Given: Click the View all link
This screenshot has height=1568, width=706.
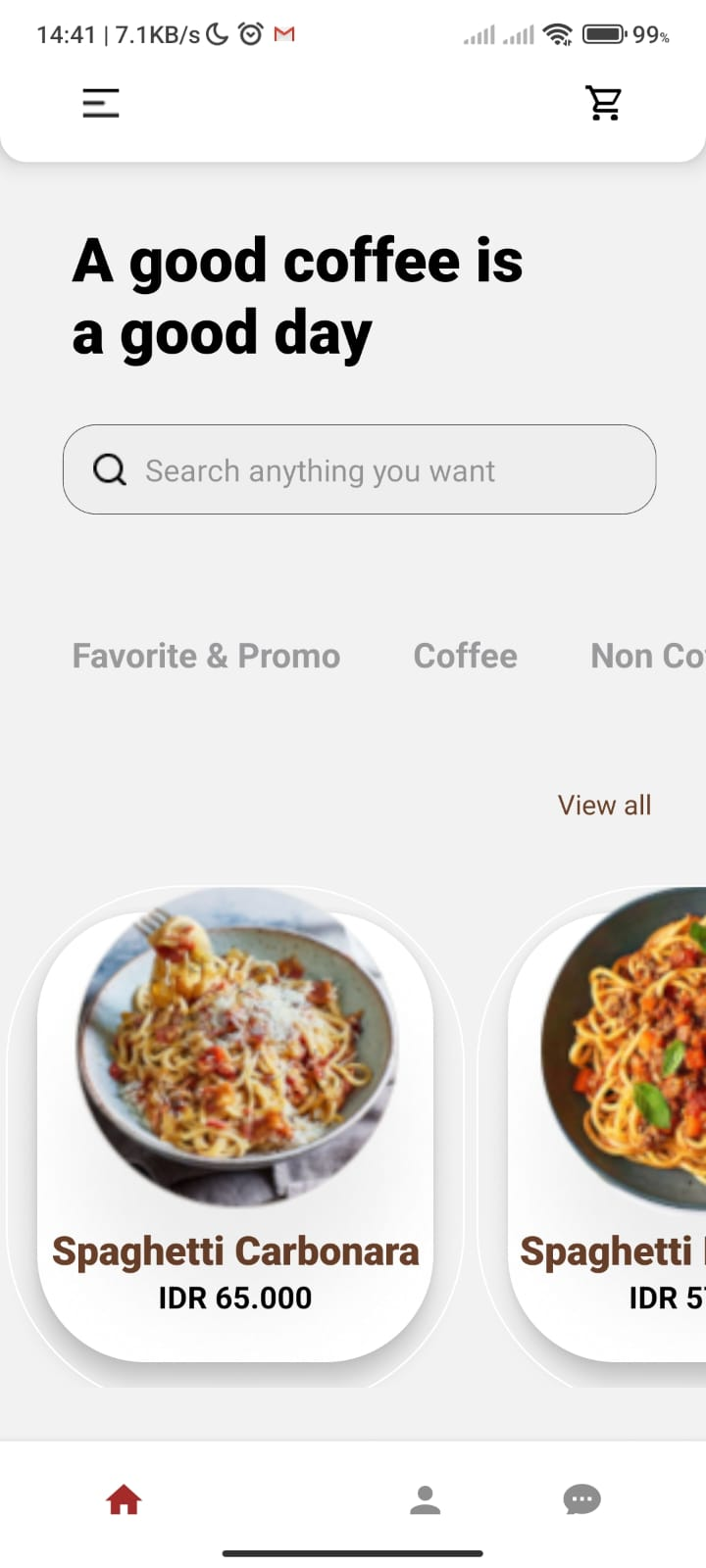Looking at the screenshot, I should 604,804.
